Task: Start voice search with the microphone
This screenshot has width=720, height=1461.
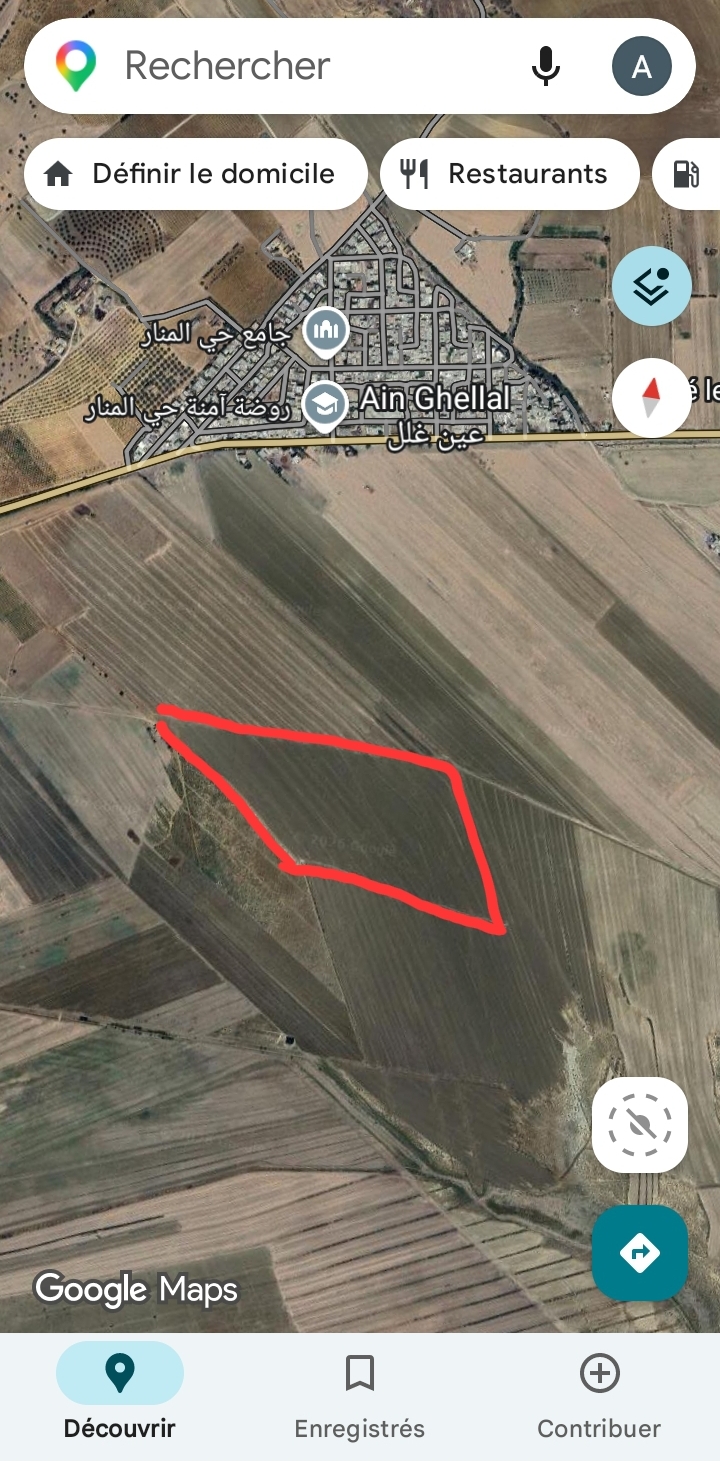Action: click(x=545, y=66)
